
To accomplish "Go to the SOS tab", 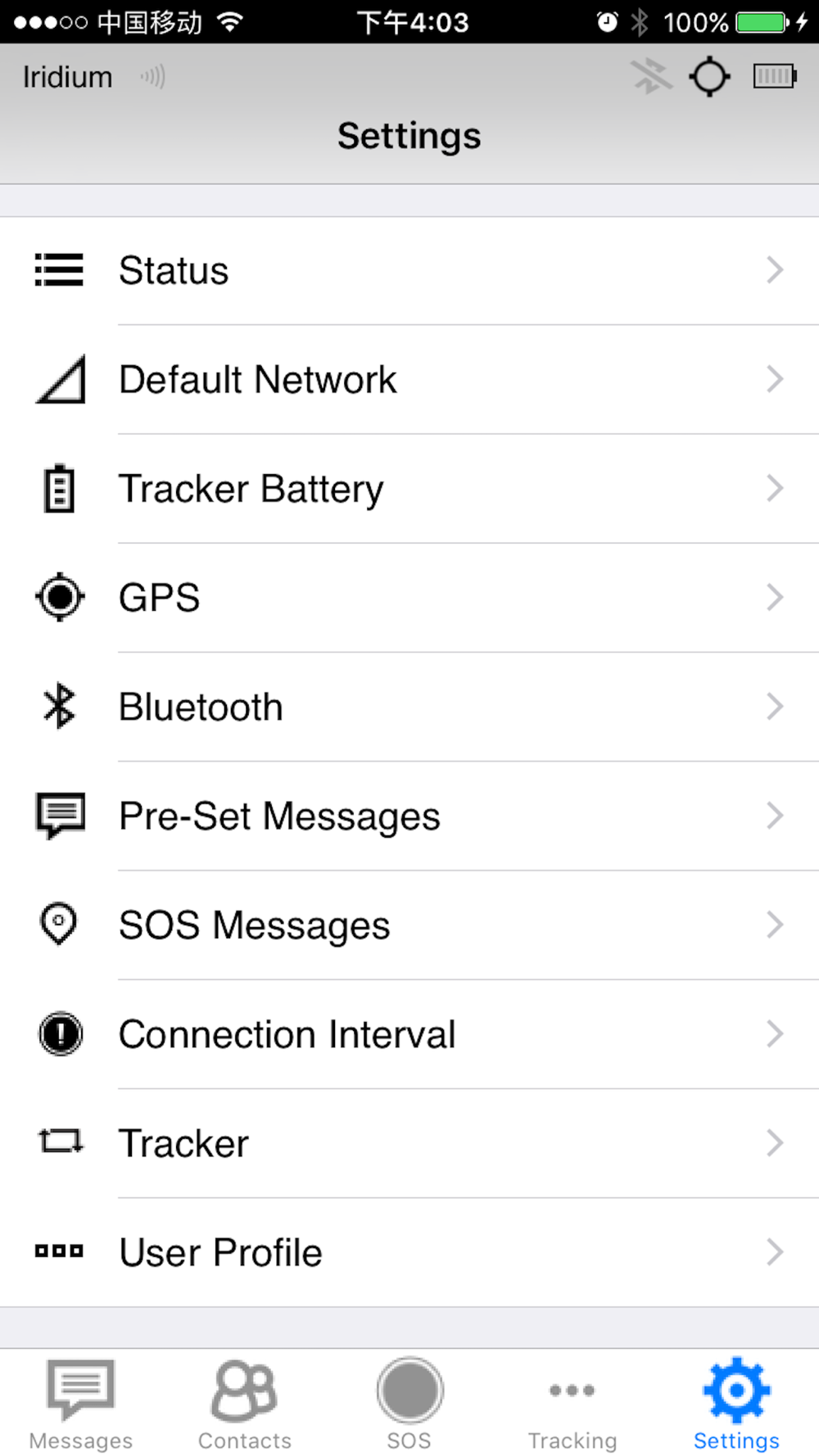I will click(409, 1404).
